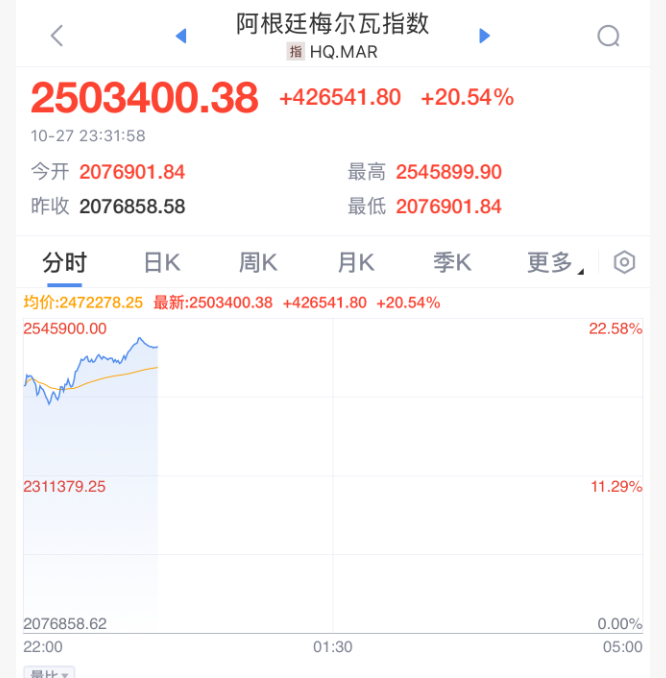The height and width of the screenshot is (678, 666).
Task: Switch to the 日K chart
Action: point(162,263)
